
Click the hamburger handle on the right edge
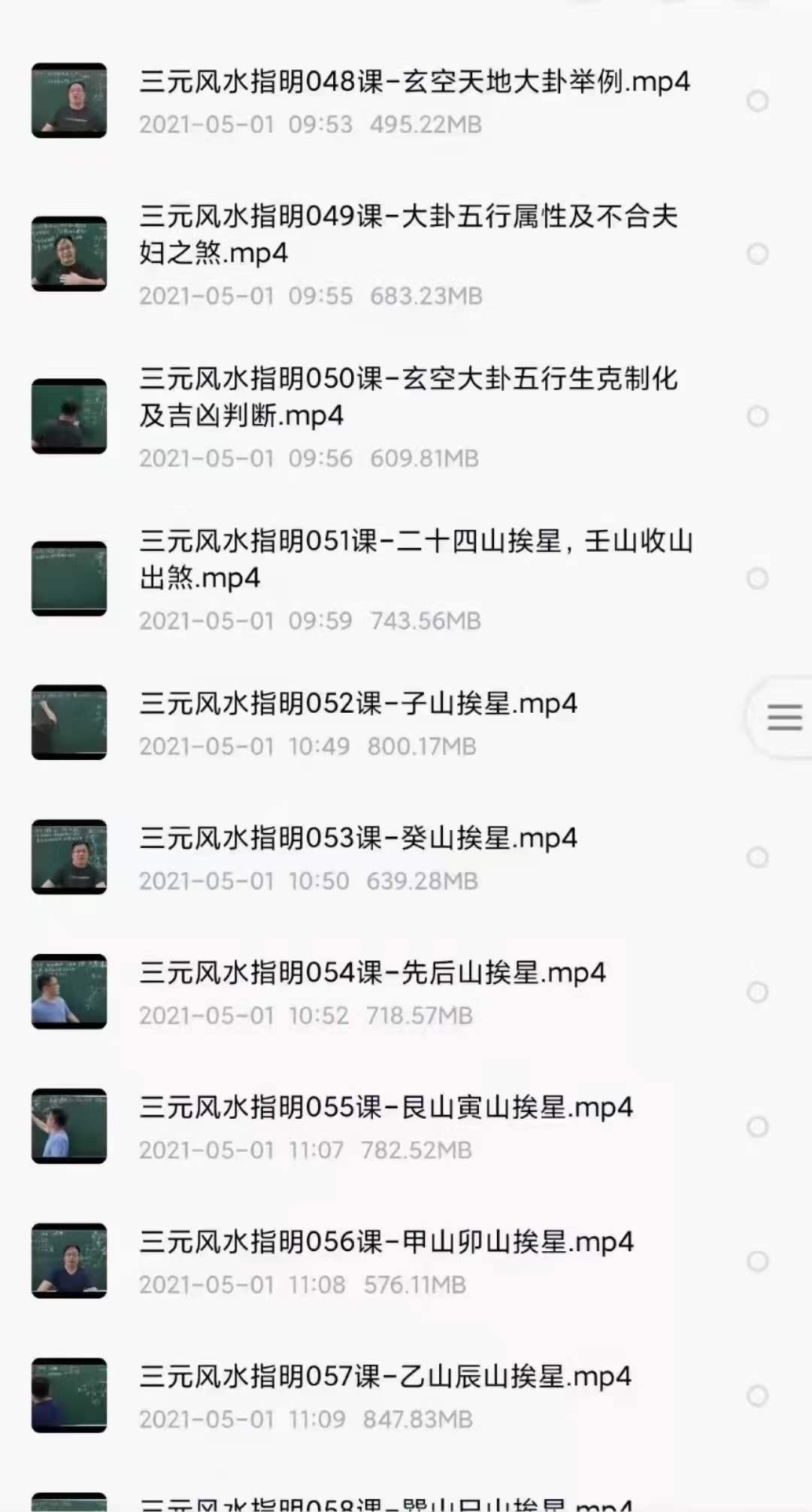point(785,718)
